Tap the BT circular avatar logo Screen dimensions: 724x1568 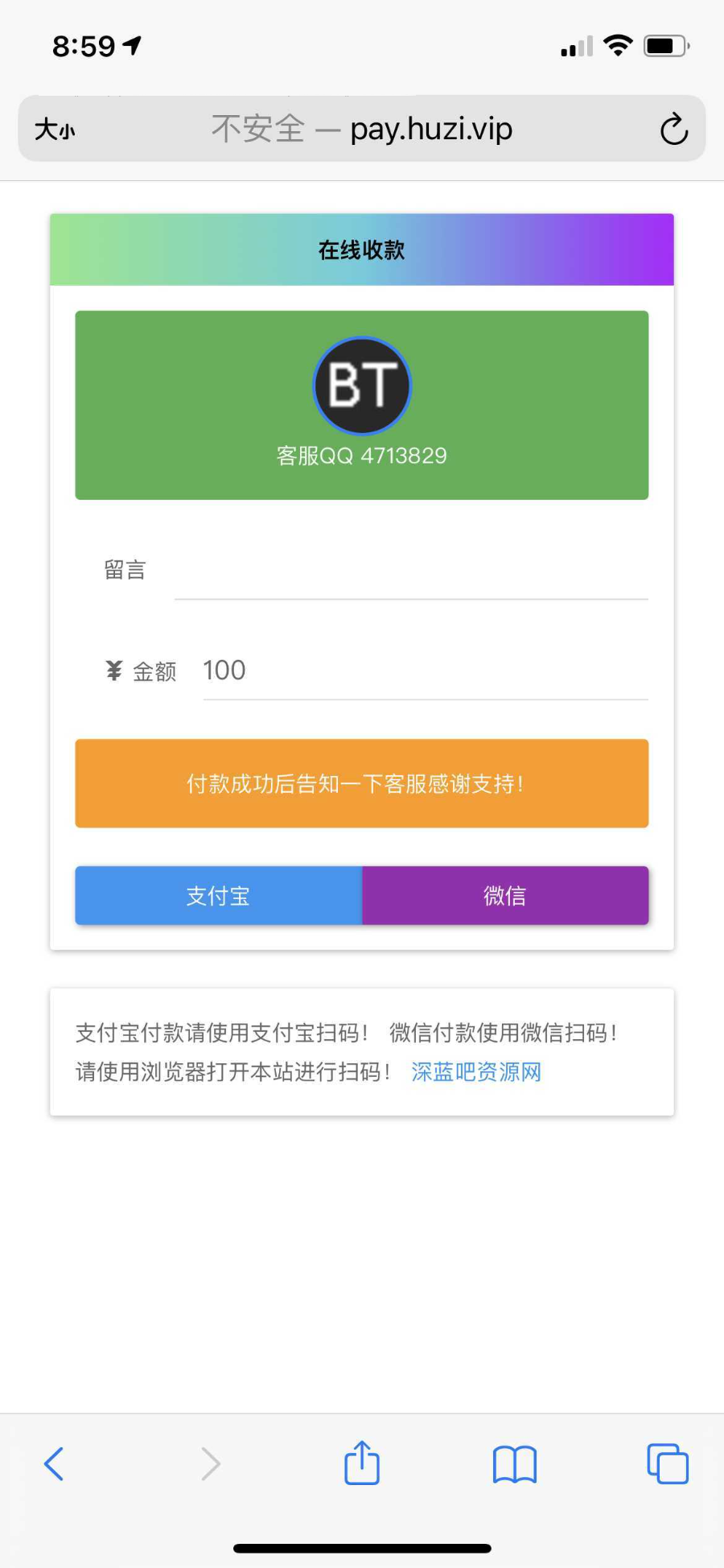tap(361, 386)
